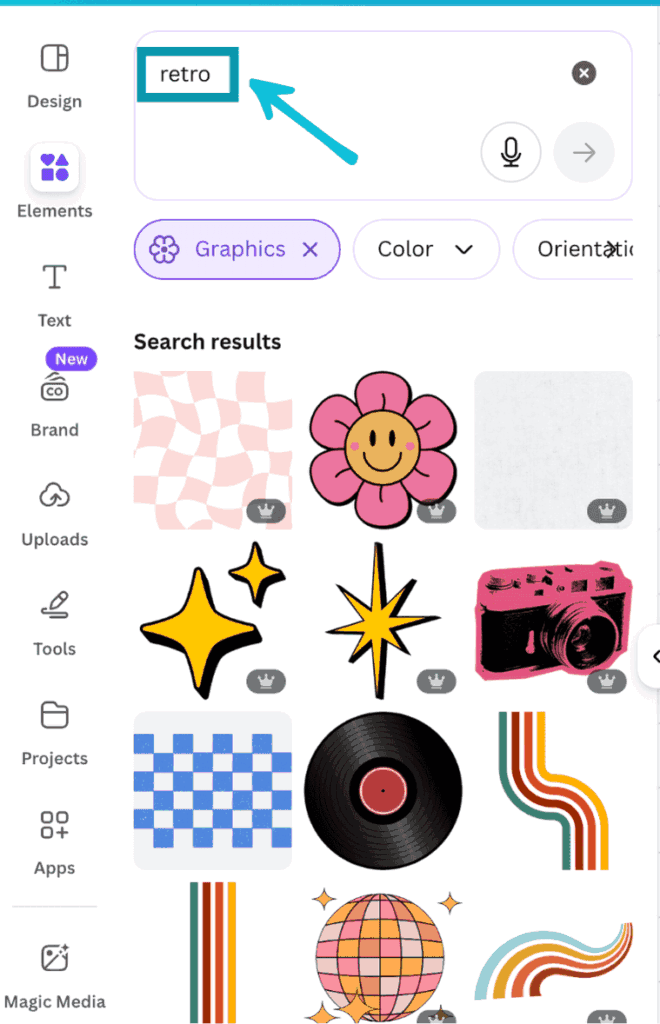The image size is (660, 1024).
Task: Switch to the Text tab
Action: pos(54,294)
